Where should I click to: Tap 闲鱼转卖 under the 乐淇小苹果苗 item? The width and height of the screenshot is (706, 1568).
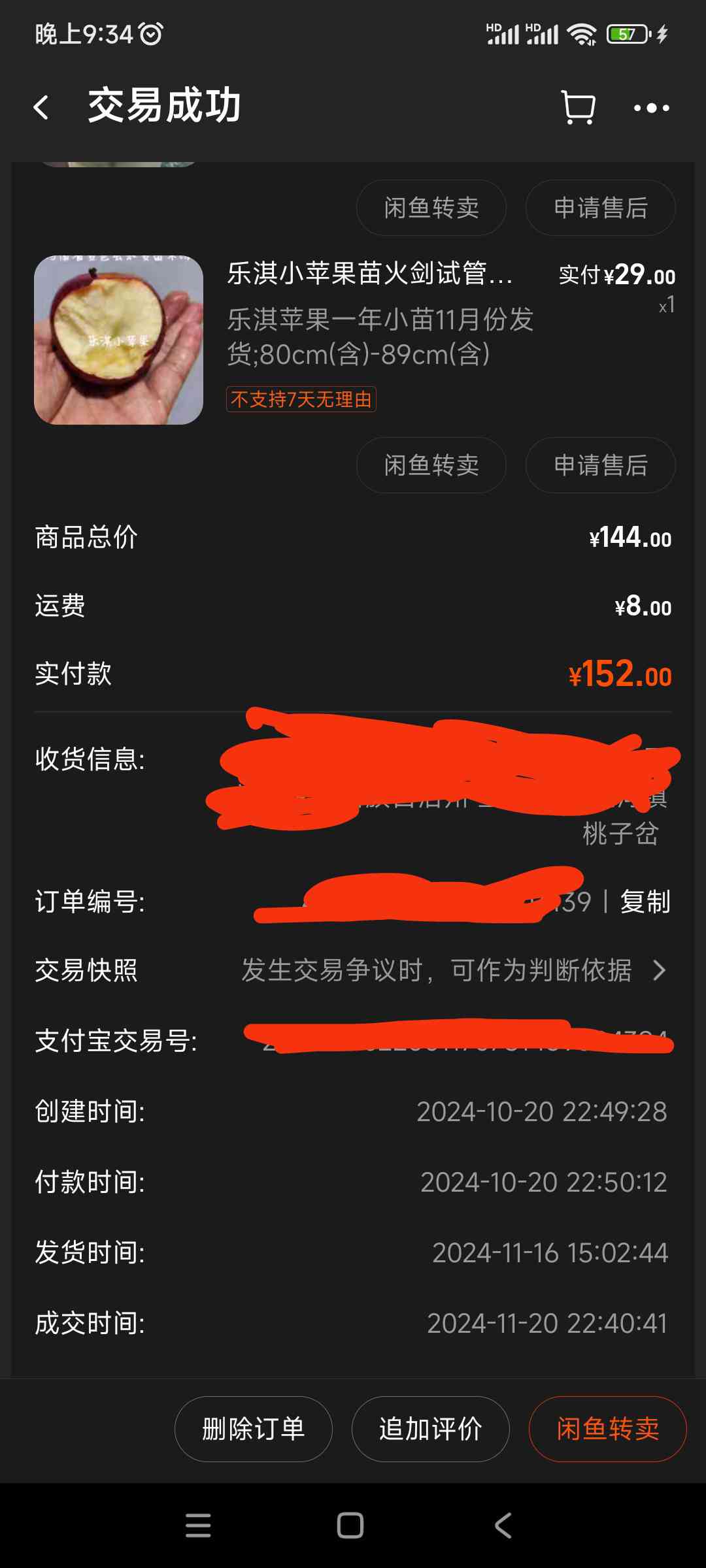431,465
